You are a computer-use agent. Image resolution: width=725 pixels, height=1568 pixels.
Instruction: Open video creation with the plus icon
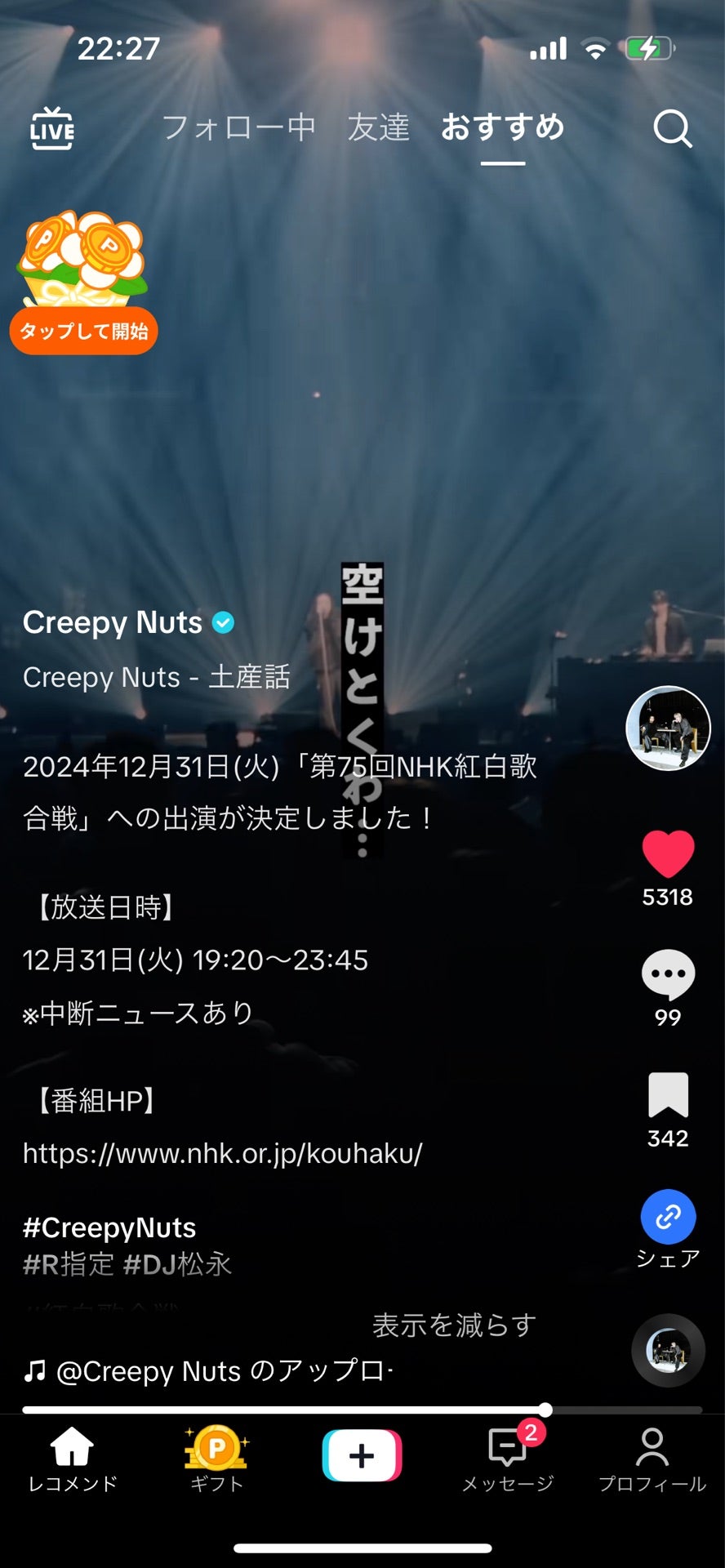point(362,1454)
